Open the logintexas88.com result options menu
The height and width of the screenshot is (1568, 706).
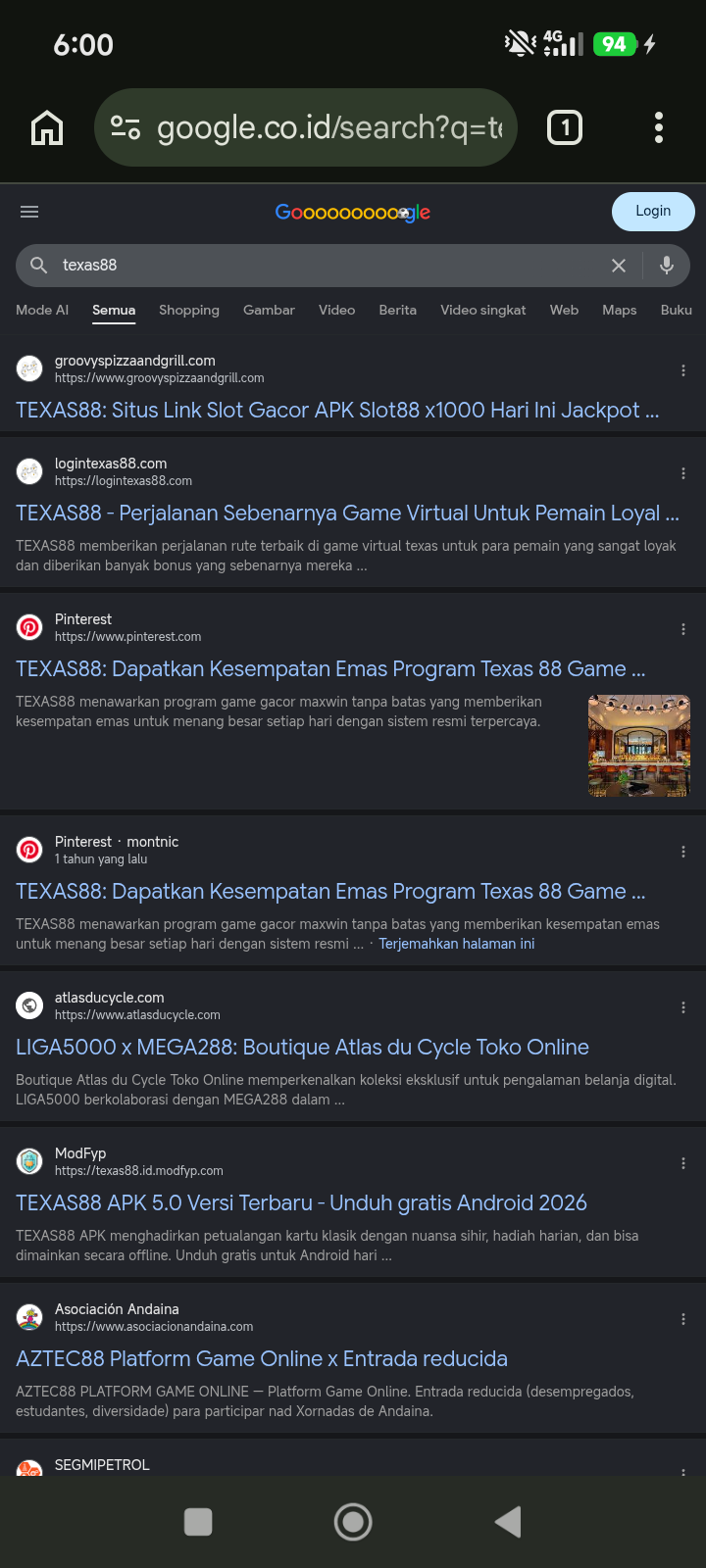click(x=683, y=473)
